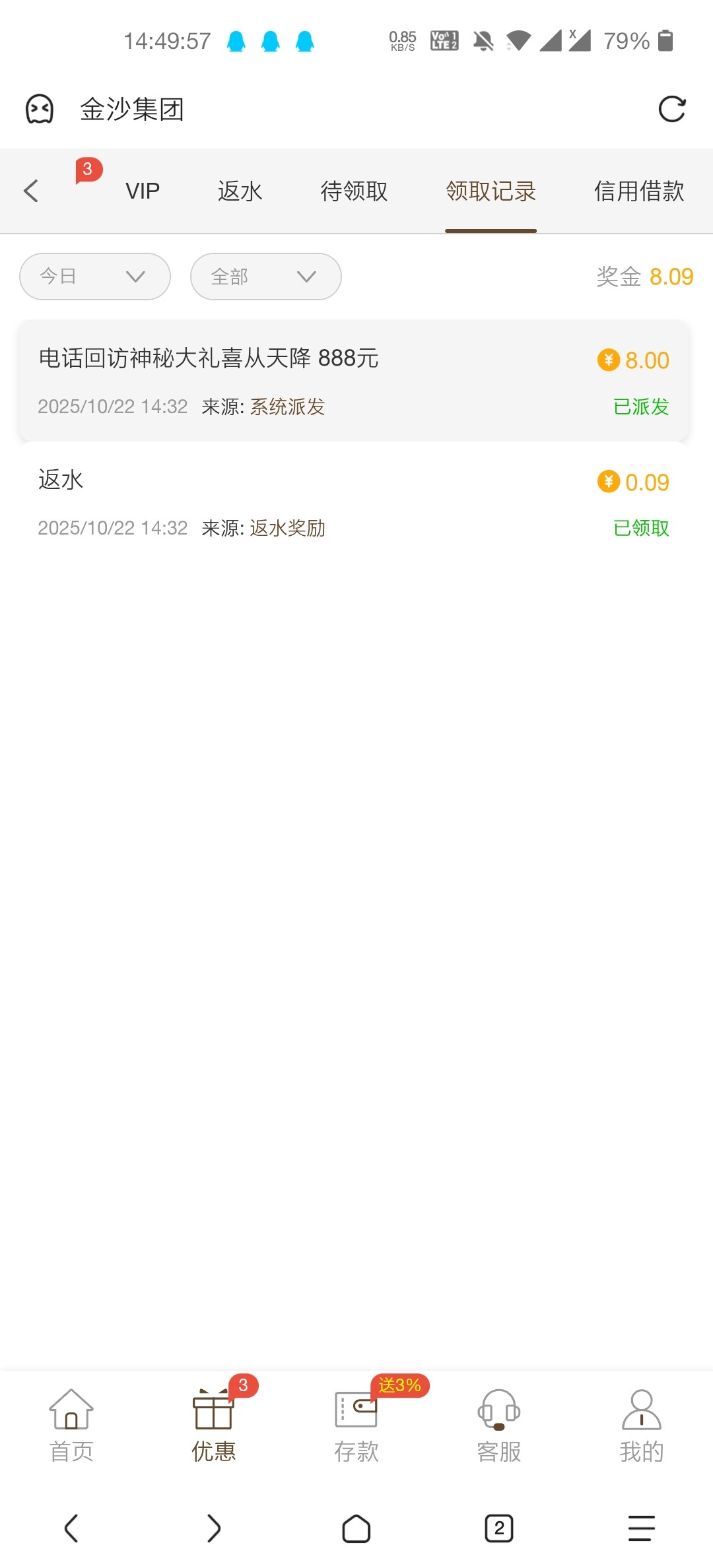This screenshot has width=713, height=1568.
Task: Refresh the page with reload icon
Action: pyautogui.click(x=672, y=109)
